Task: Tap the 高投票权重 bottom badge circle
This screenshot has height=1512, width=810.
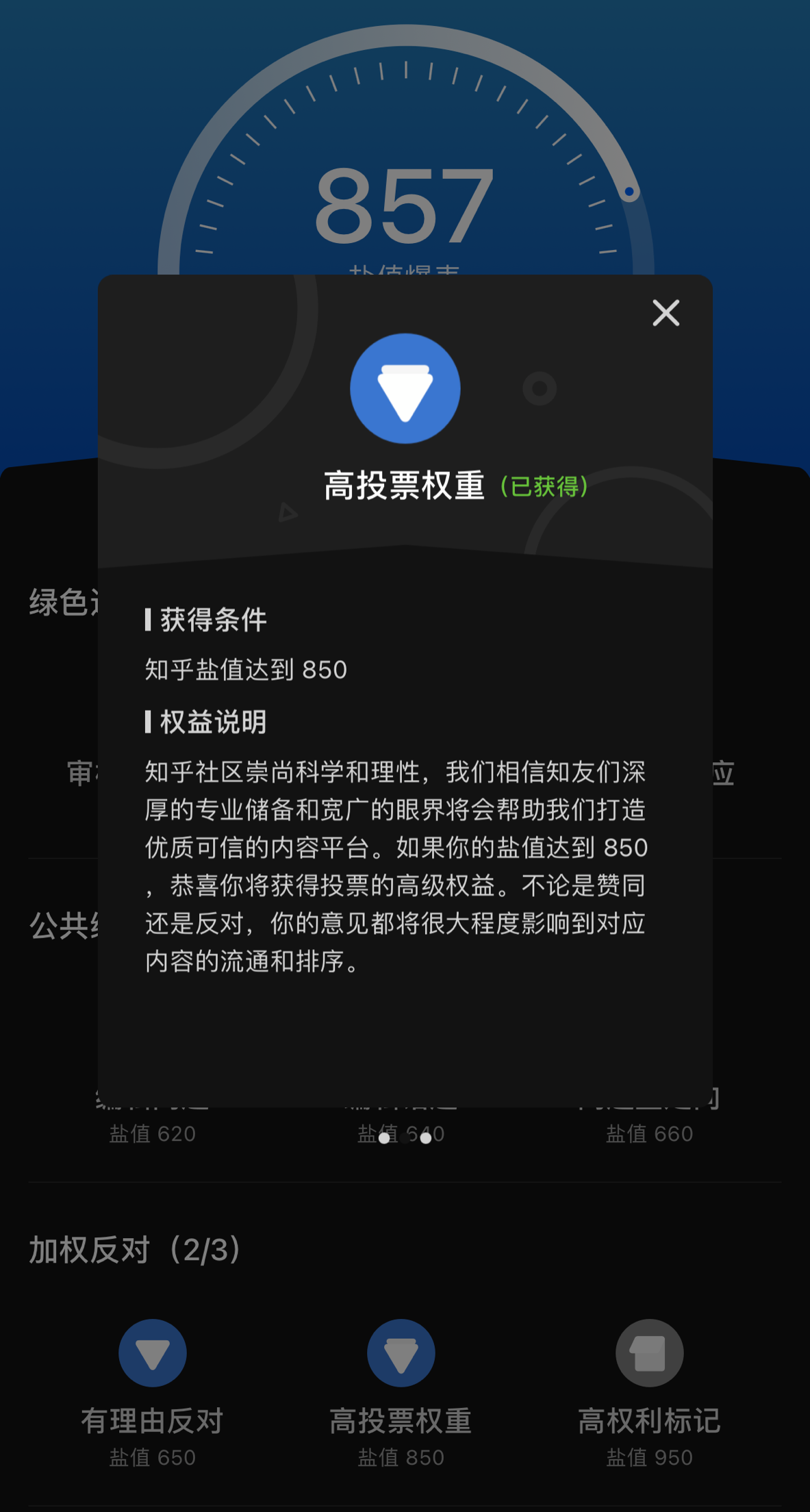Action: pyautogui.click(x=400, y=1351)
